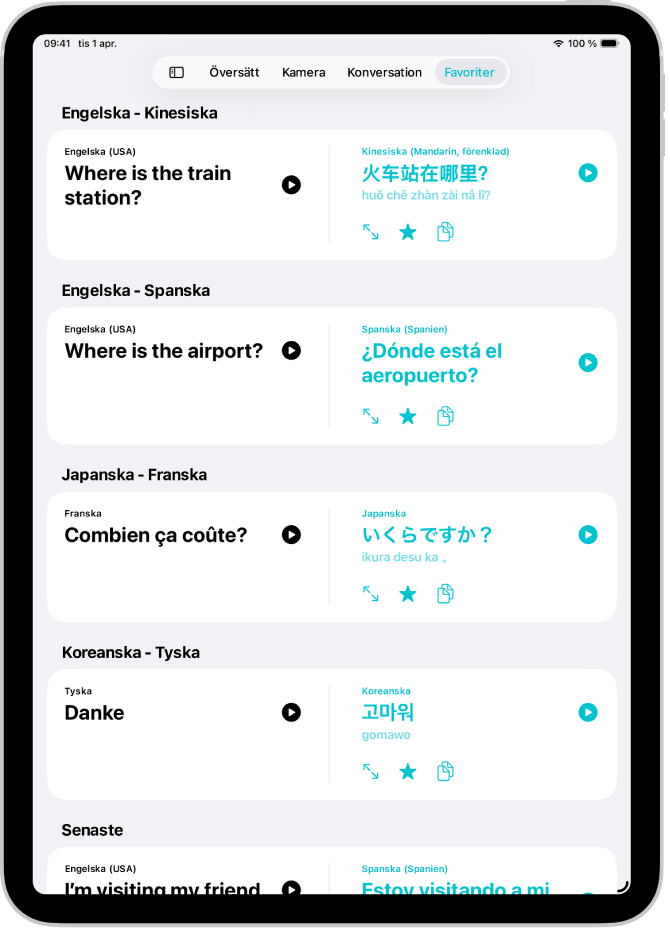Copy the Spanish airport translation
670x931 pixels.
coord(445,416)
